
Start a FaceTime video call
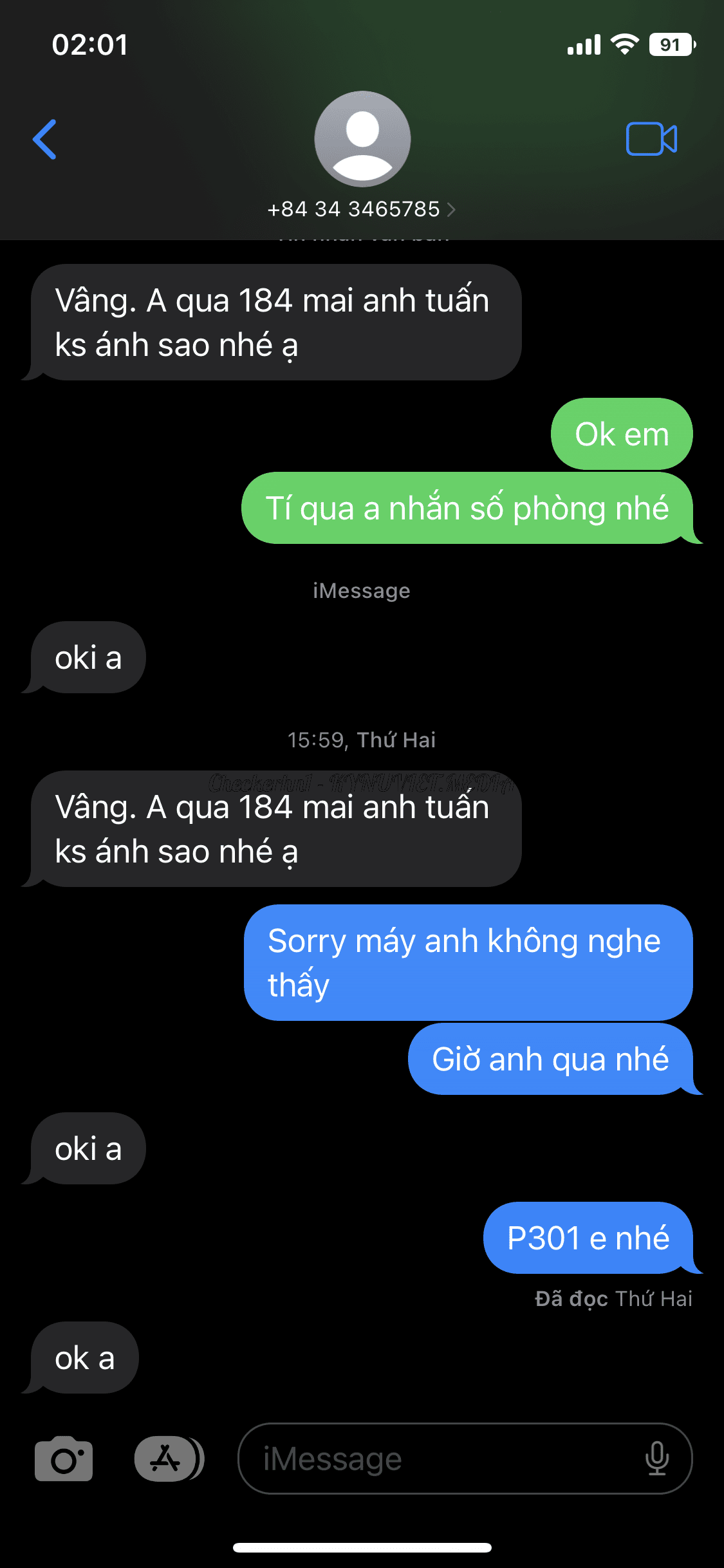point(651,139)
